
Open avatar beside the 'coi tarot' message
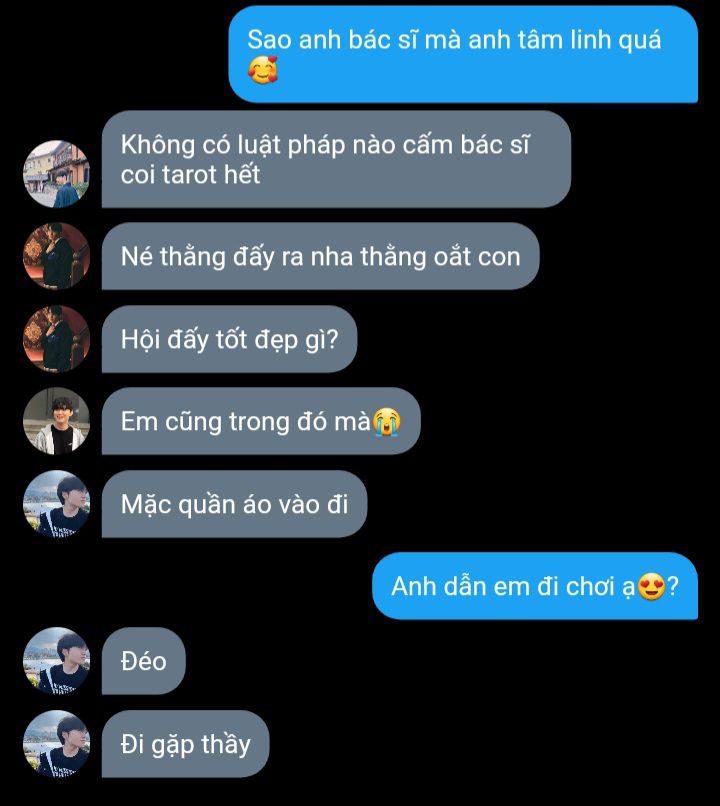click(x=57, y=173)
